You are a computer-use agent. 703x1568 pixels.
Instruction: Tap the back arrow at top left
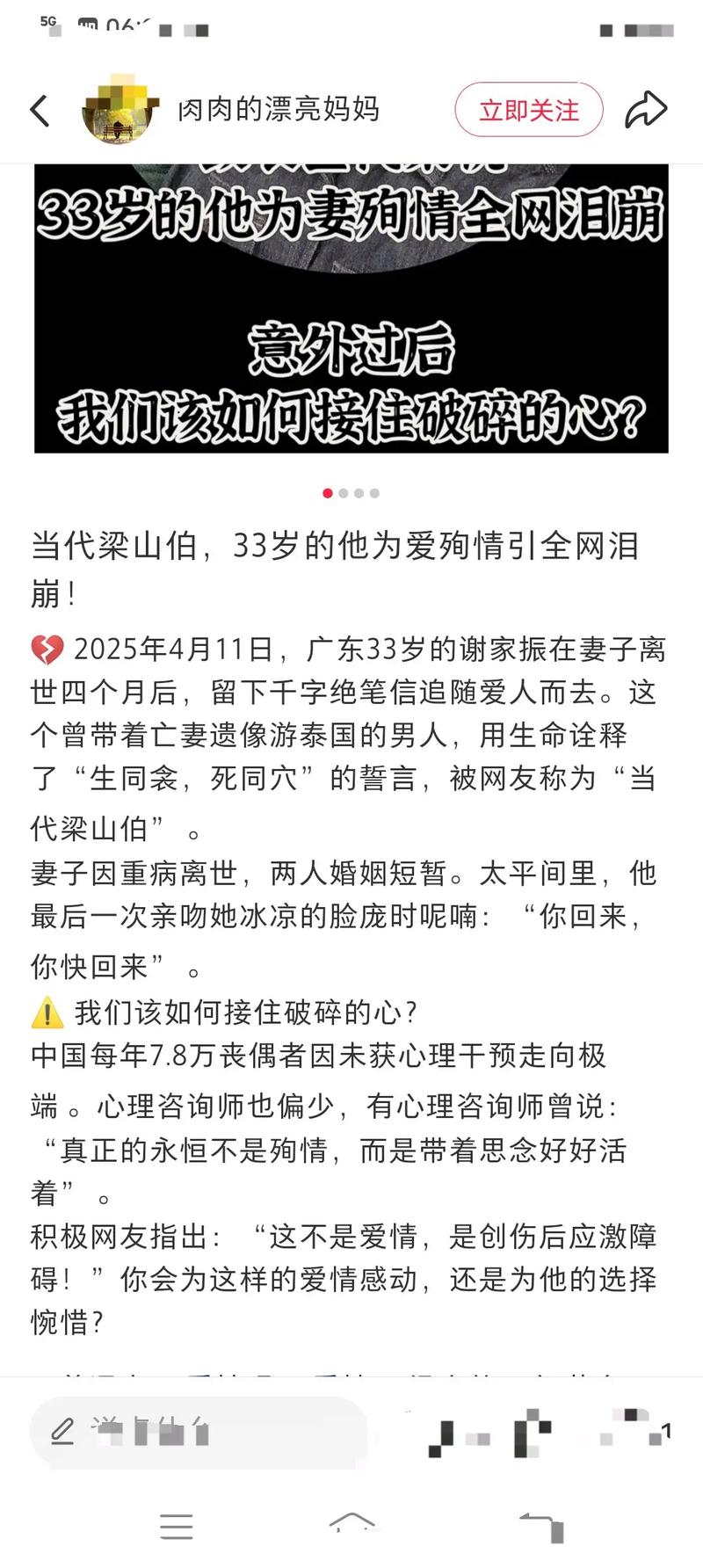pos(39,109)
